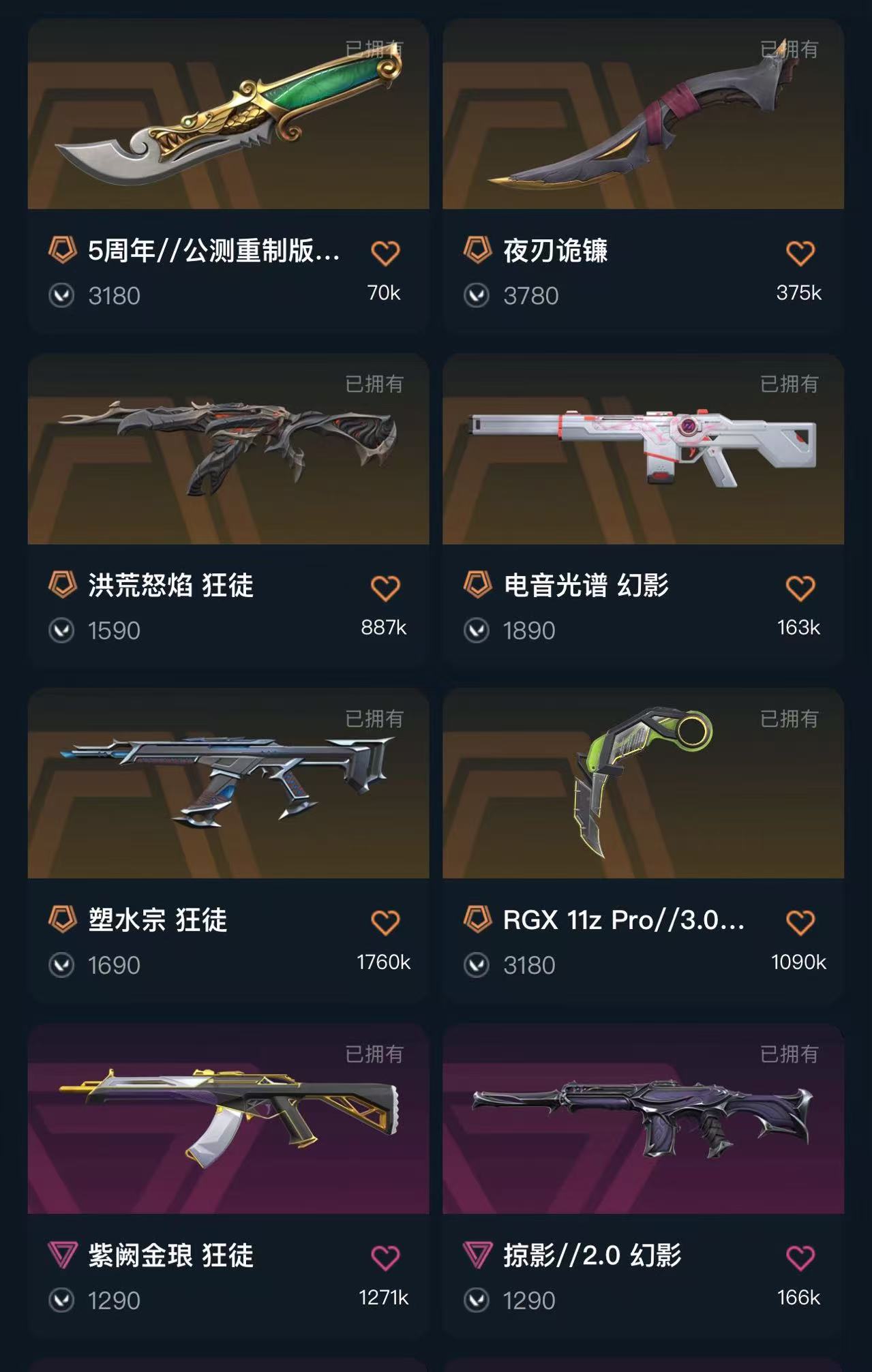Open the 电音光谱 幻影 skin card
This screenshot has width=872, height=1372.
pos(643,510)
